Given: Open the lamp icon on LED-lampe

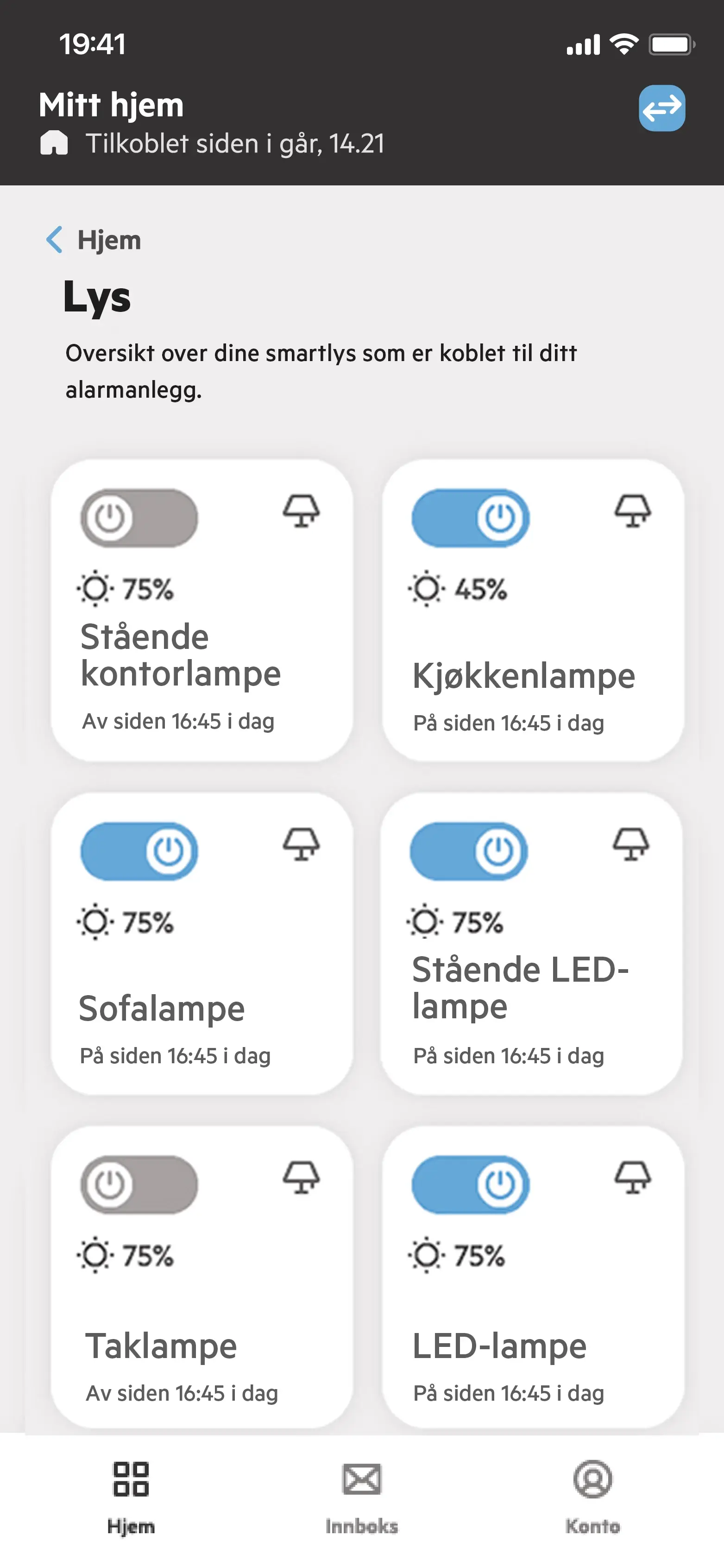Looking at the screenshot, I should 632,1177.
